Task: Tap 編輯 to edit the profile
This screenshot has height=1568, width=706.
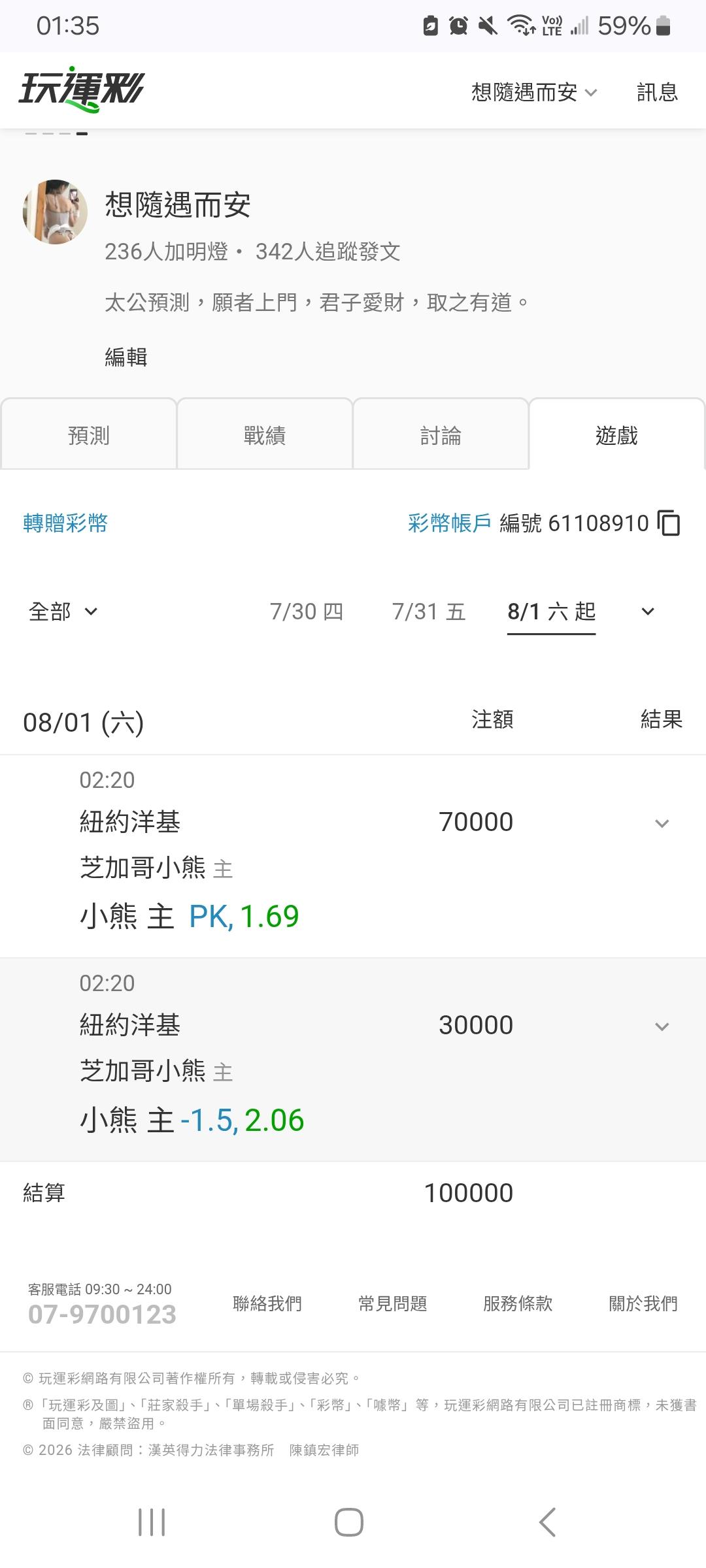Action: click(126, 357)
